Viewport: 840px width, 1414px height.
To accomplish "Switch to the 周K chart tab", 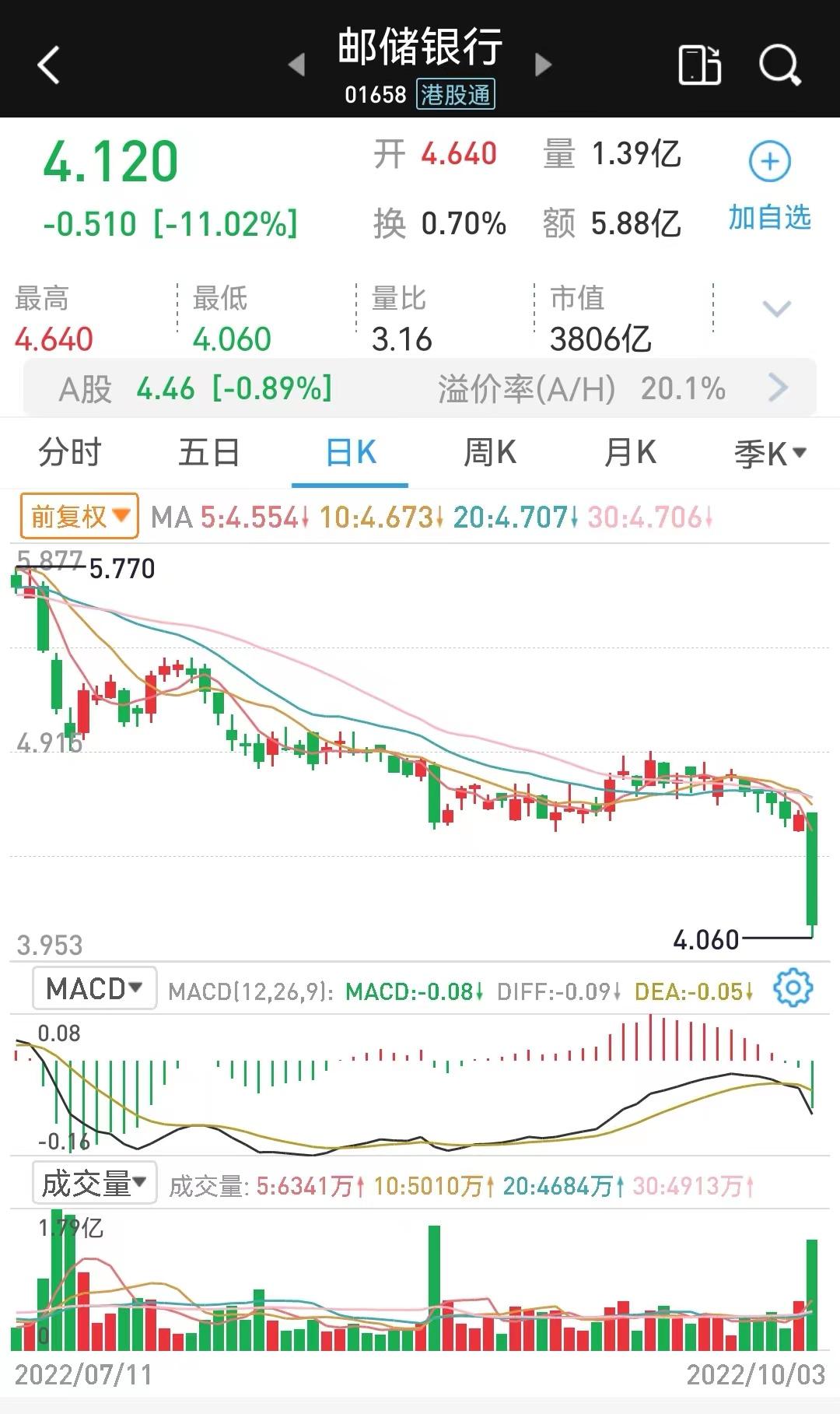I will pyautogui.click(x=490, y=452).
